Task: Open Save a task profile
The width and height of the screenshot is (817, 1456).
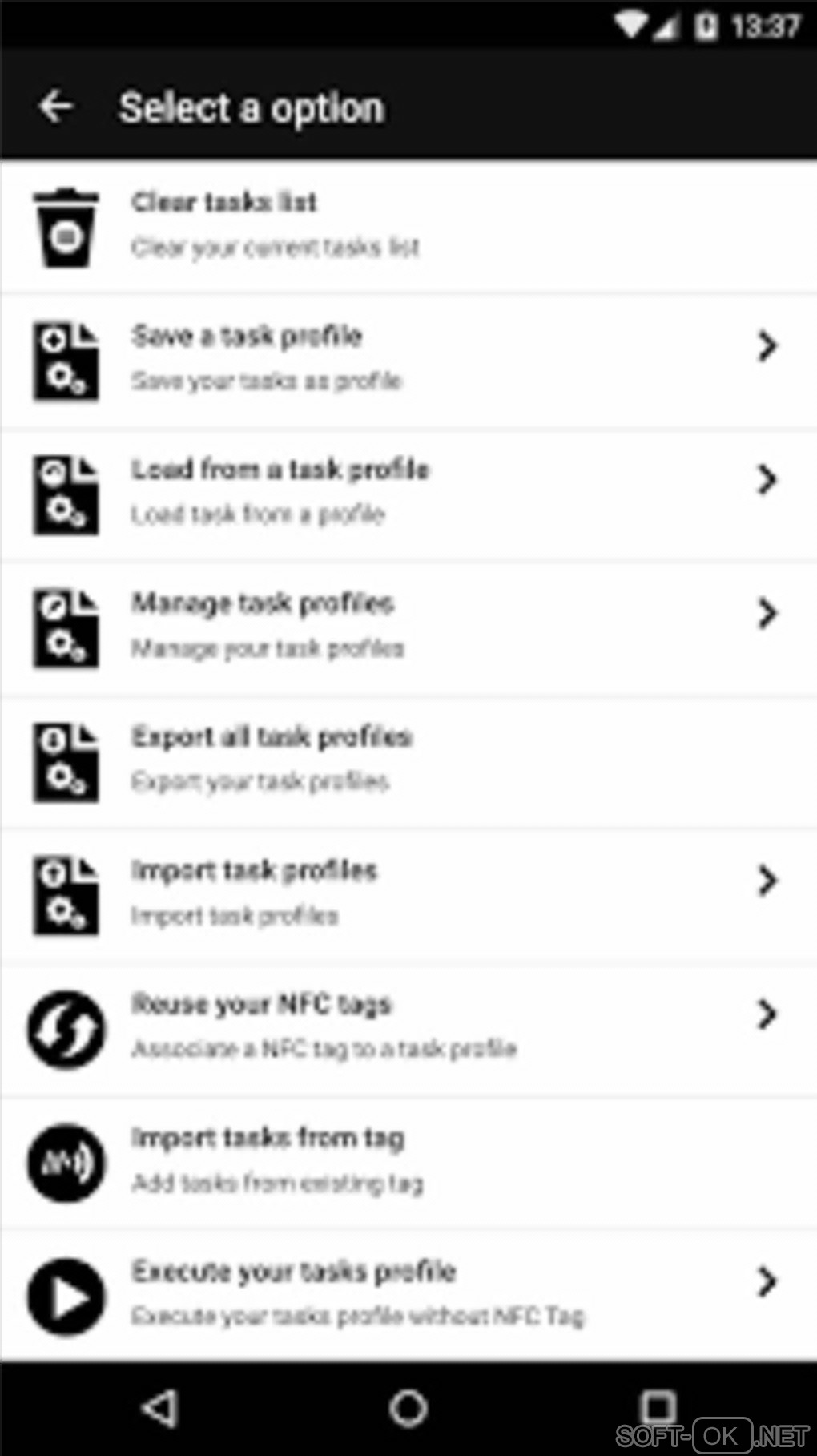Action: pos(408,358)
